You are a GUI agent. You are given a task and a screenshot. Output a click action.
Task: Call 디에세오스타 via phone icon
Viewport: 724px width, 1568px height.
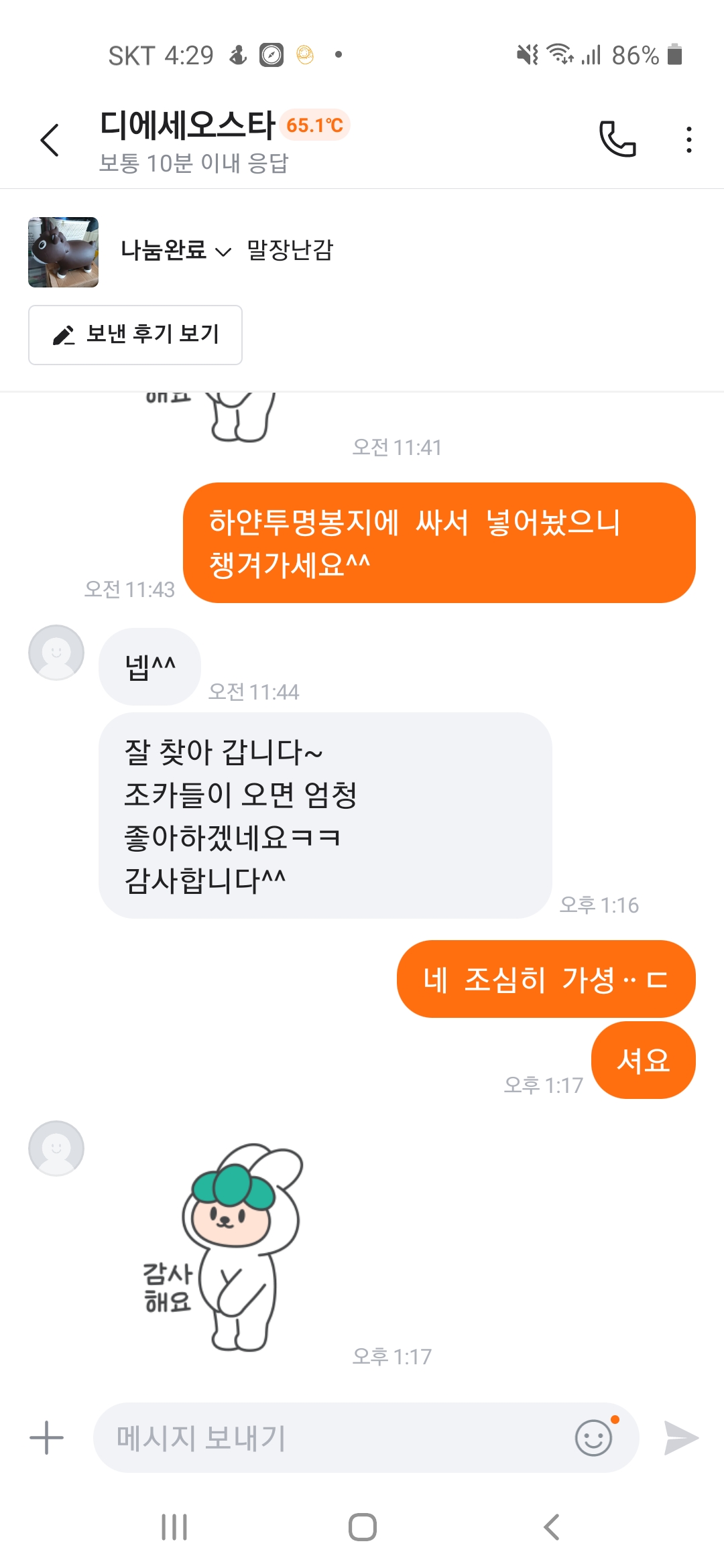[x=617, y=139]
